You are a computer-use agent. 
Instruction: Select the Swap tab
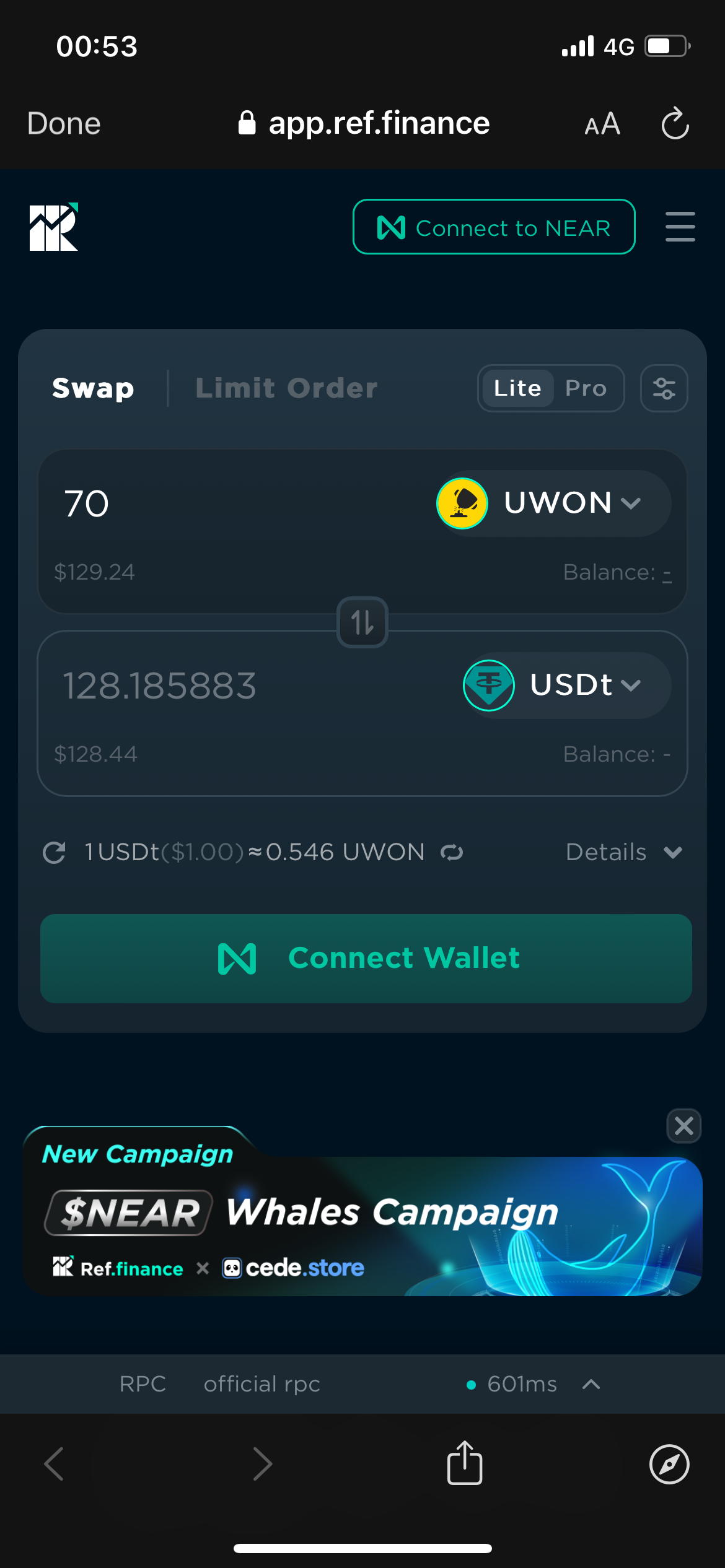point(93,388)
